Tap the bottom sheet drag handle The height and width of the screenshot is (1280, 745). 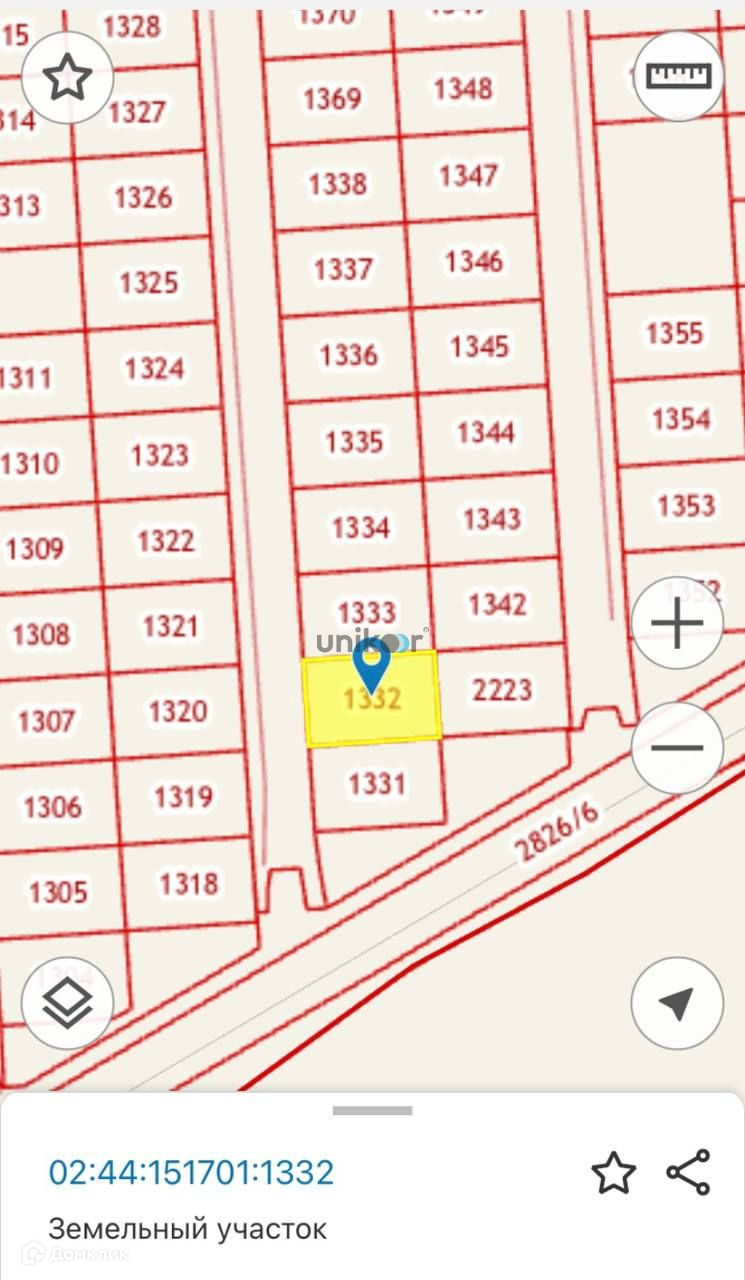pos(372,1110)
